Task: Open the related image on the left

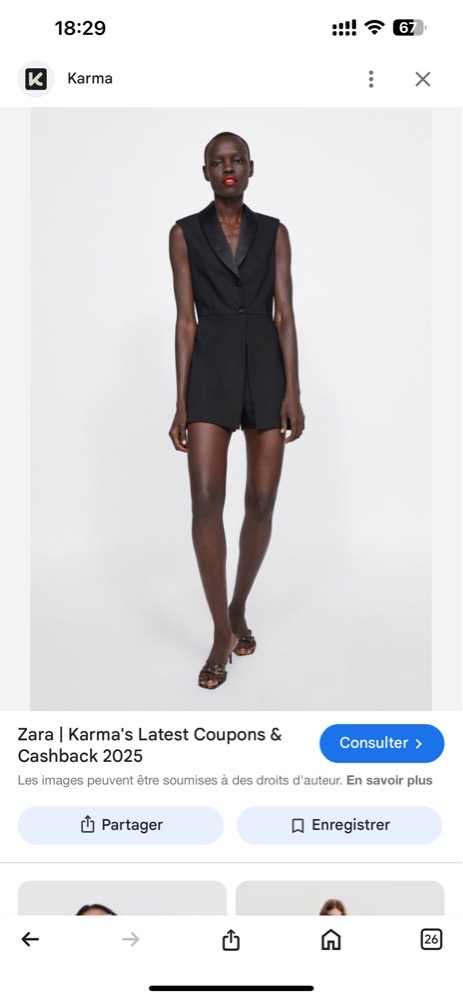Action: point(122,898)
